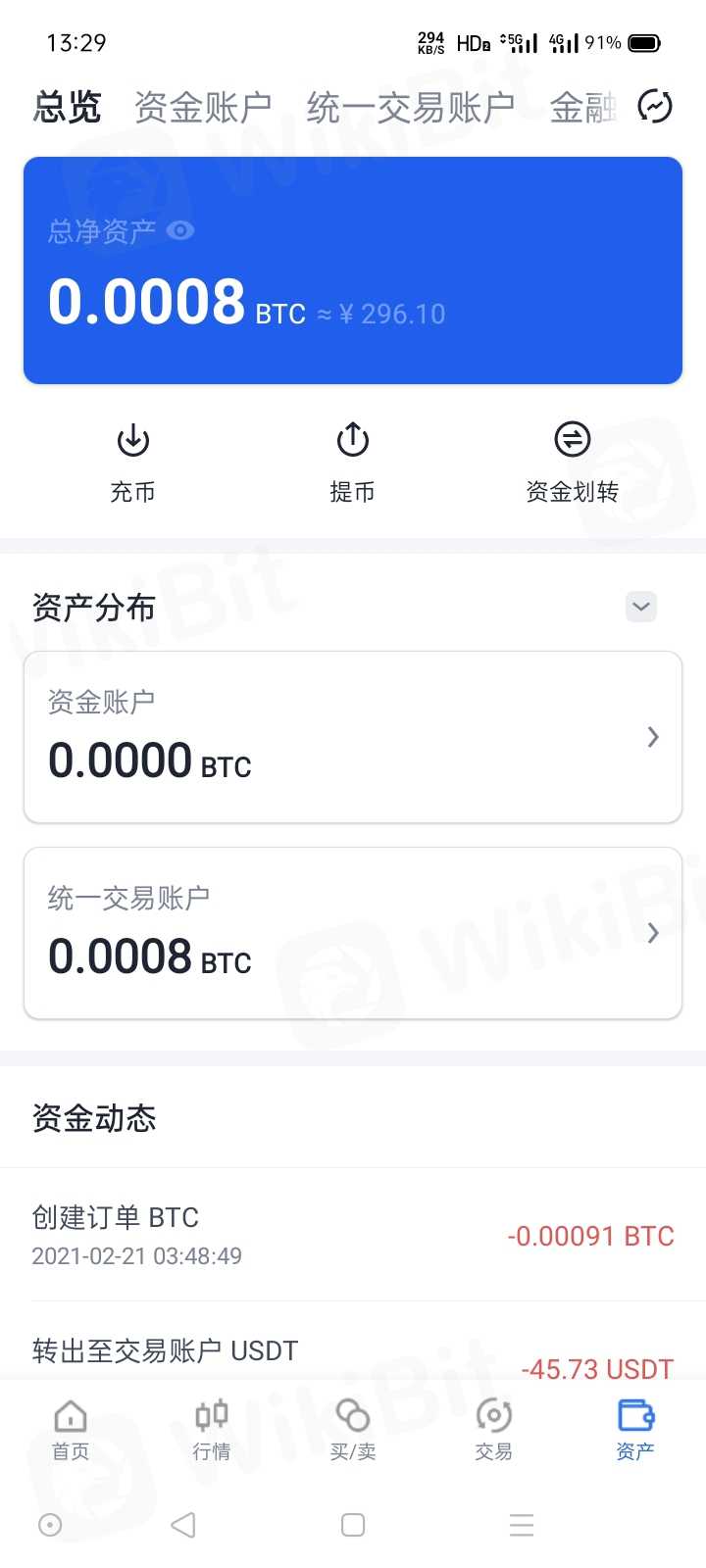Open the 转出至交易账户 USDT record
This screenshot has width=706, height=1568.
[353, 1354]
